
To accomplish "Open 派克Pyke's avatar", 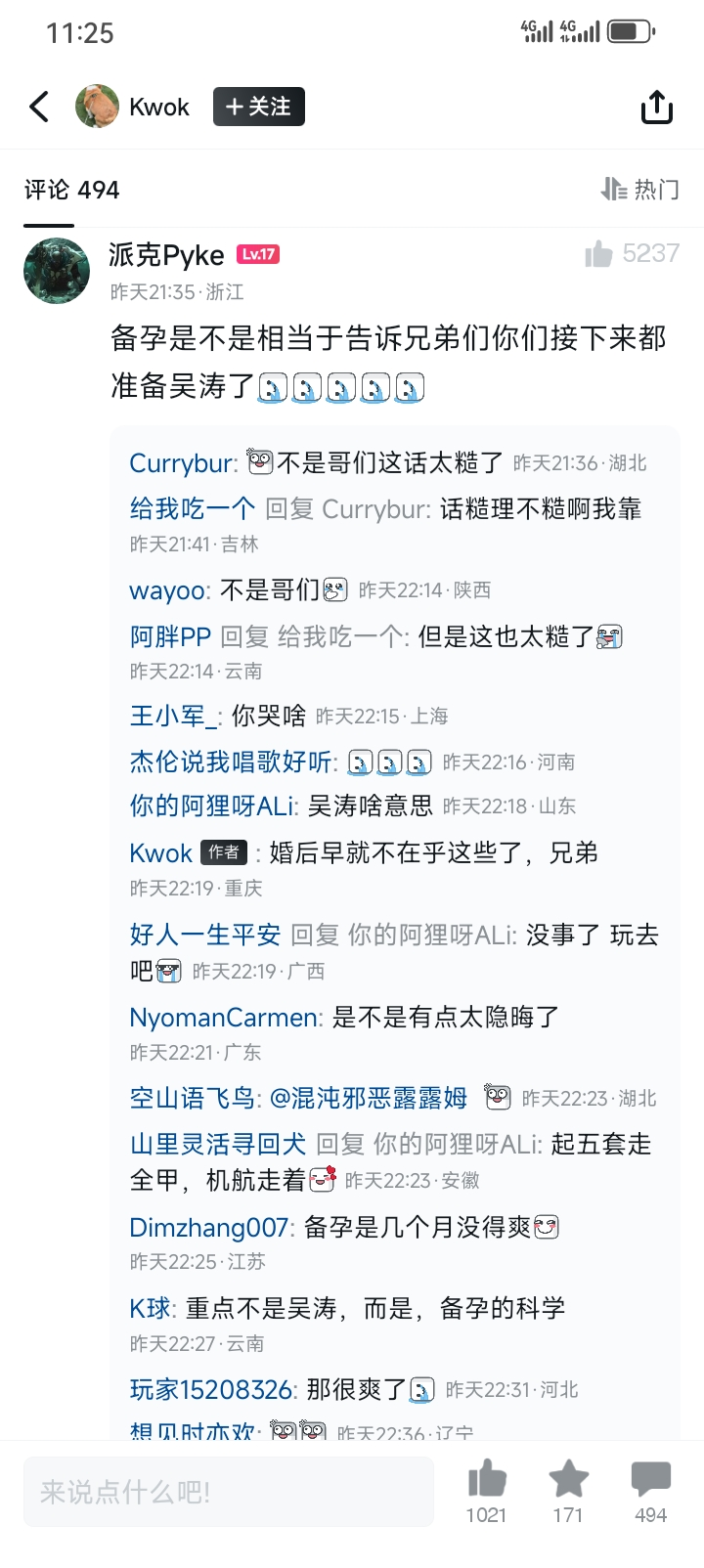I will [57, 271].
